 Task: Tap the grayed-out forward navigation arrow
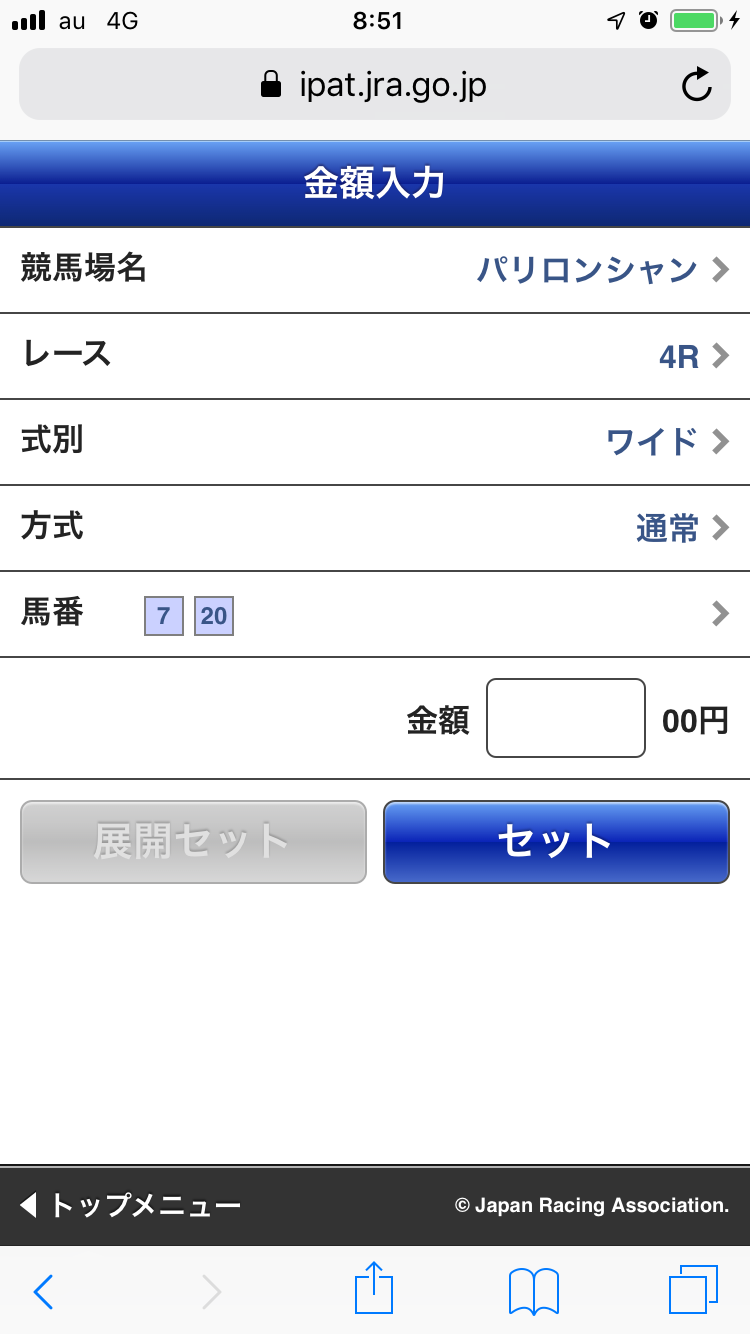click(210, 1290)
